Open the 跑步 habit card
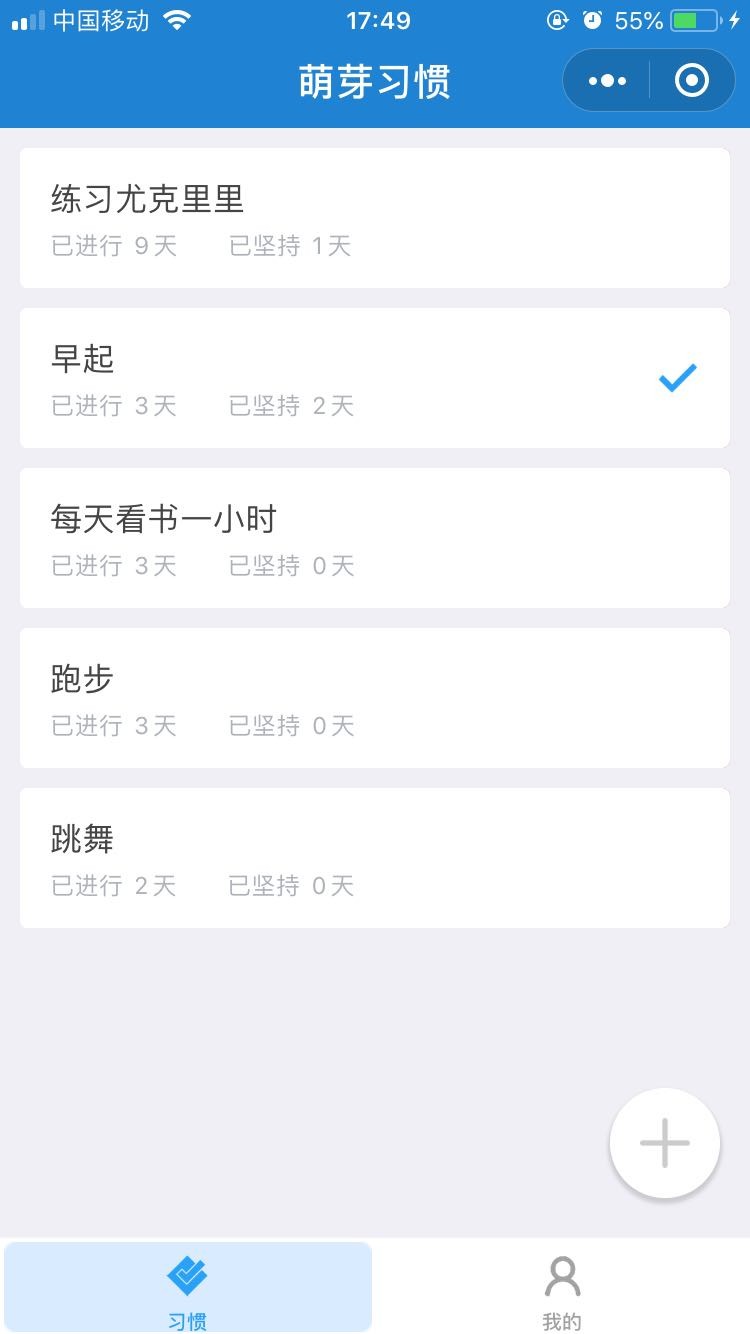Screen dimensions: 750x1334 tap(375, 698)
